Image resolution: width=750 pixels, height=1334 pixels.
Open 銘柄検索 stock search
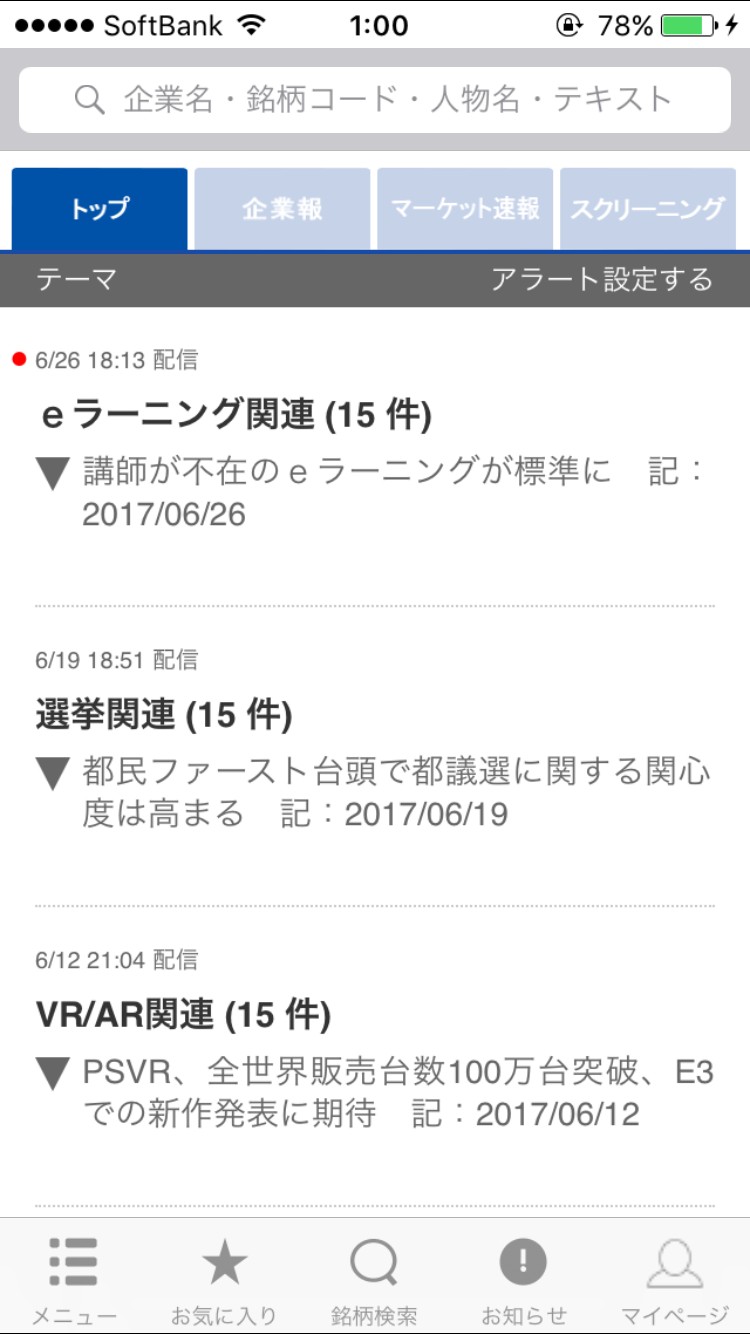point(374,1277)
